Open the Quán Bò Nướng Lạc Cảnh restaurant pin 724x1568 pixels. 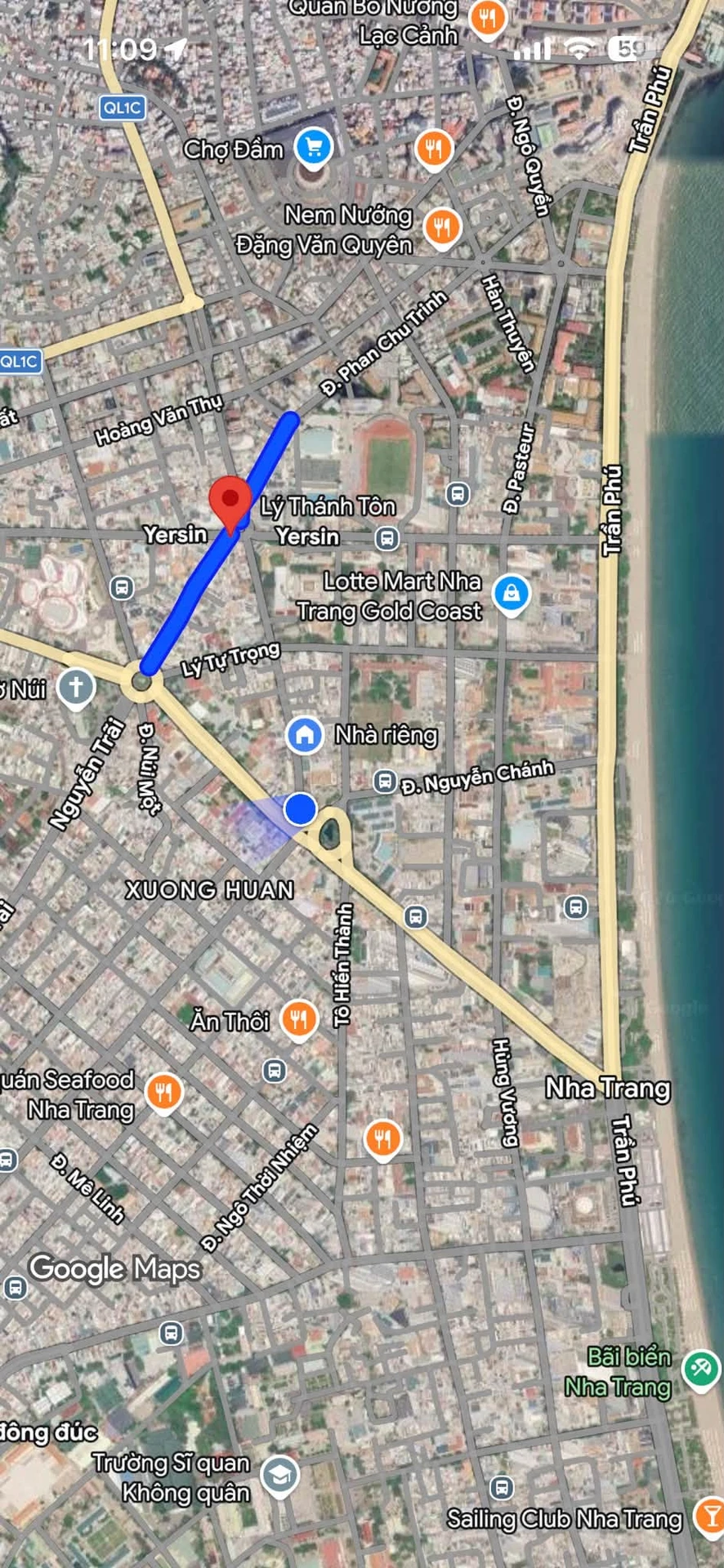(488, 18)
